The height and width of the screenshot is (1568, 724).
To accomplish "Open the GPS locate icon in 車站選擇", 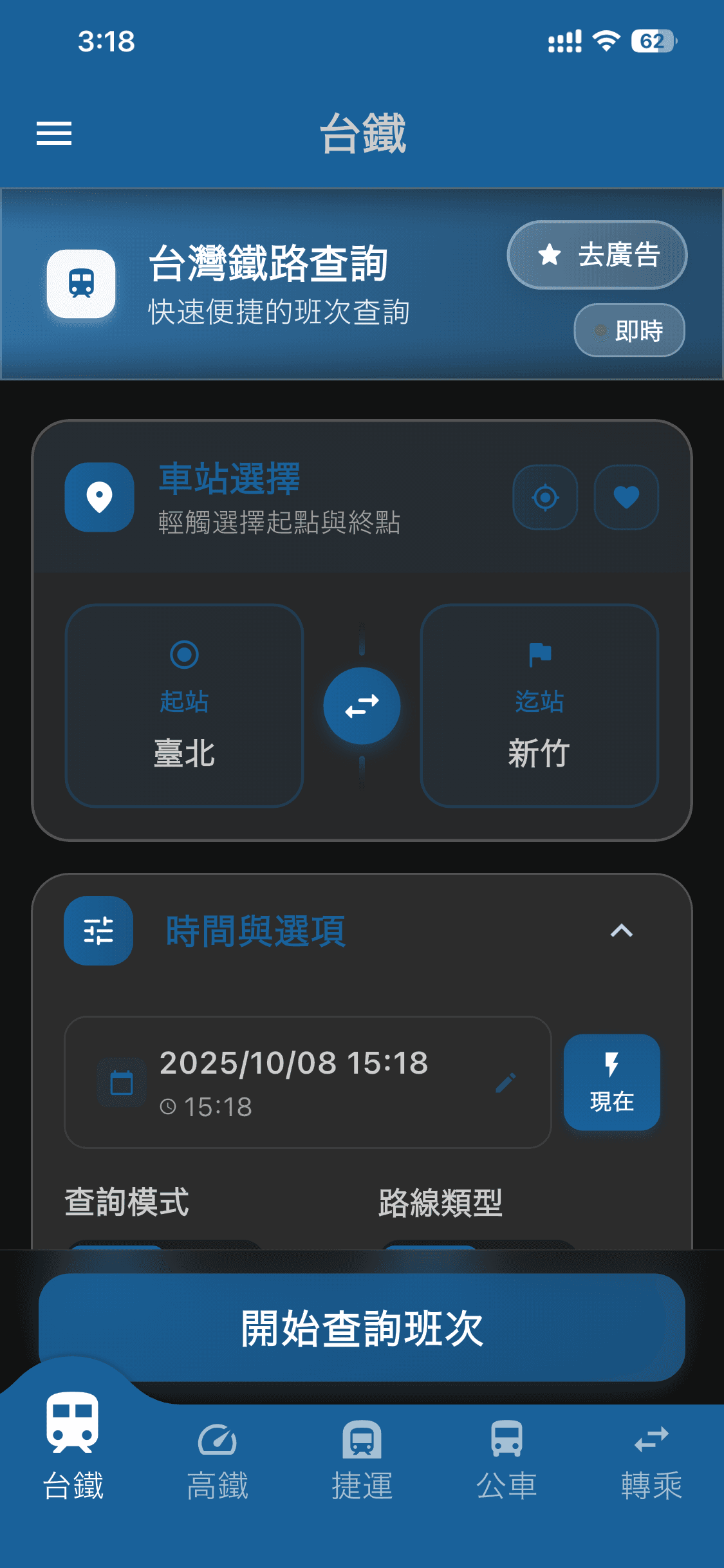I will click(545, 498).
